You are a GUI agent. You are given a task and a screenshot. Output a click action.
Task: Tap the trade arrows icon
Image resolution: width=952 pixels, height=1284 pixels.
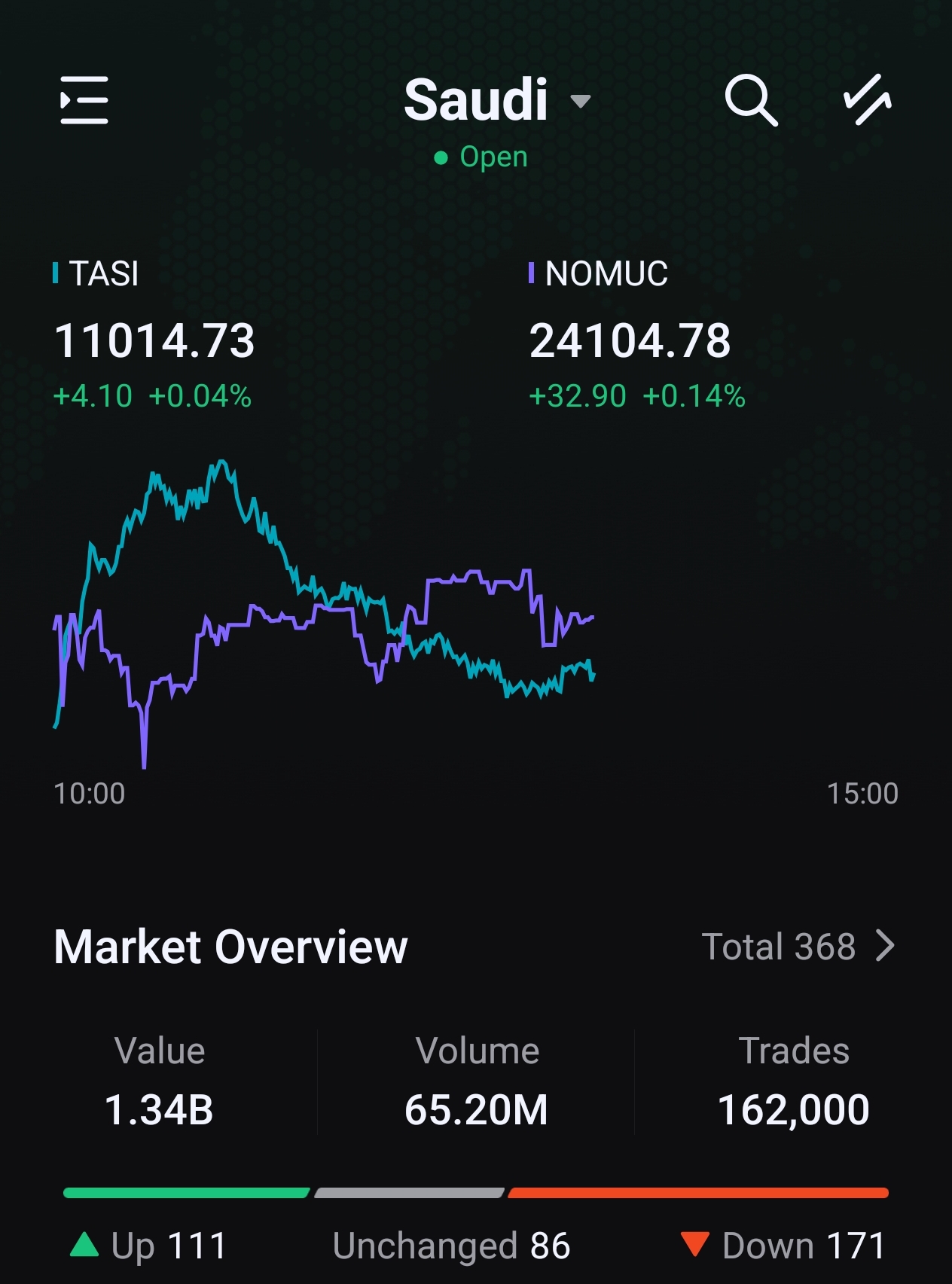(x=867, y=99)
